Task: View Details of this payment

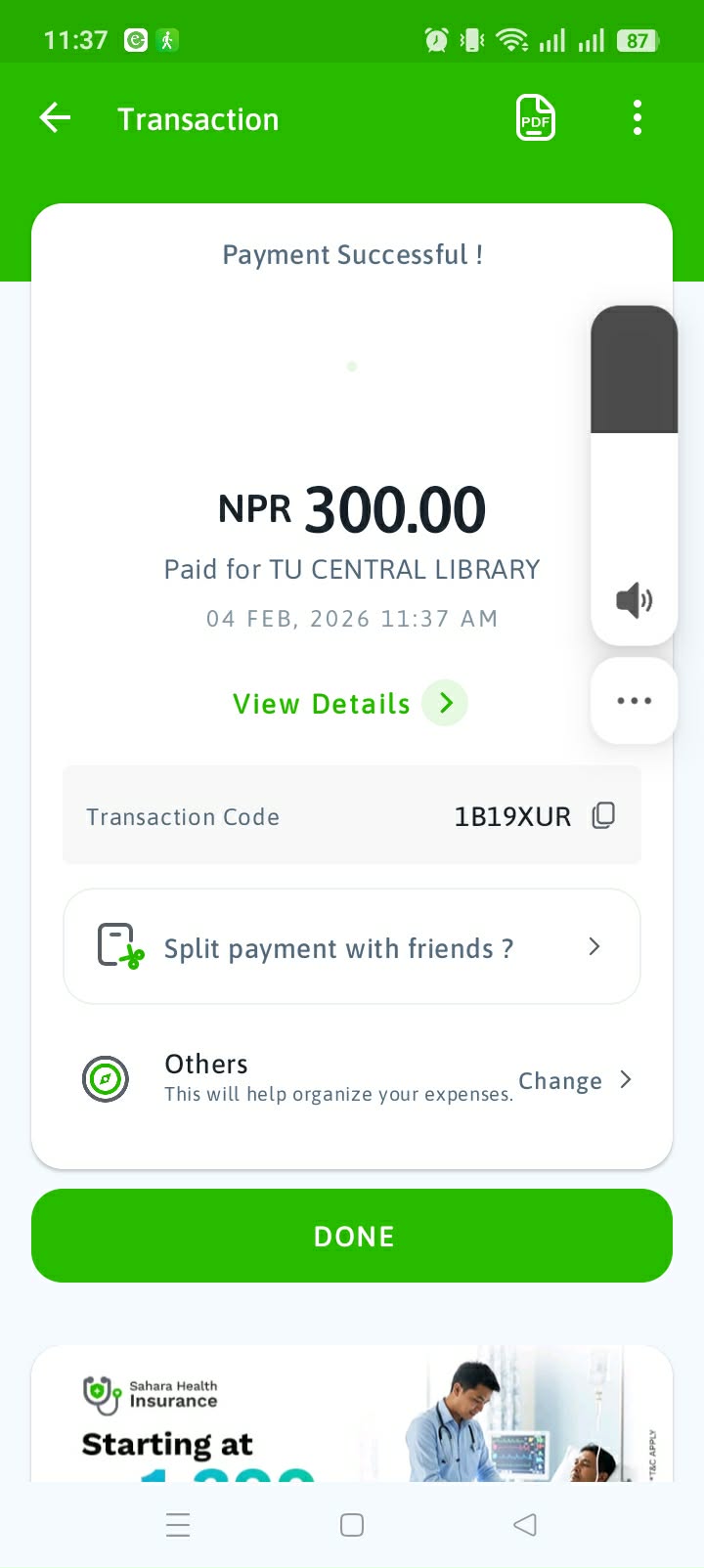Action: [x=349, y=704]
